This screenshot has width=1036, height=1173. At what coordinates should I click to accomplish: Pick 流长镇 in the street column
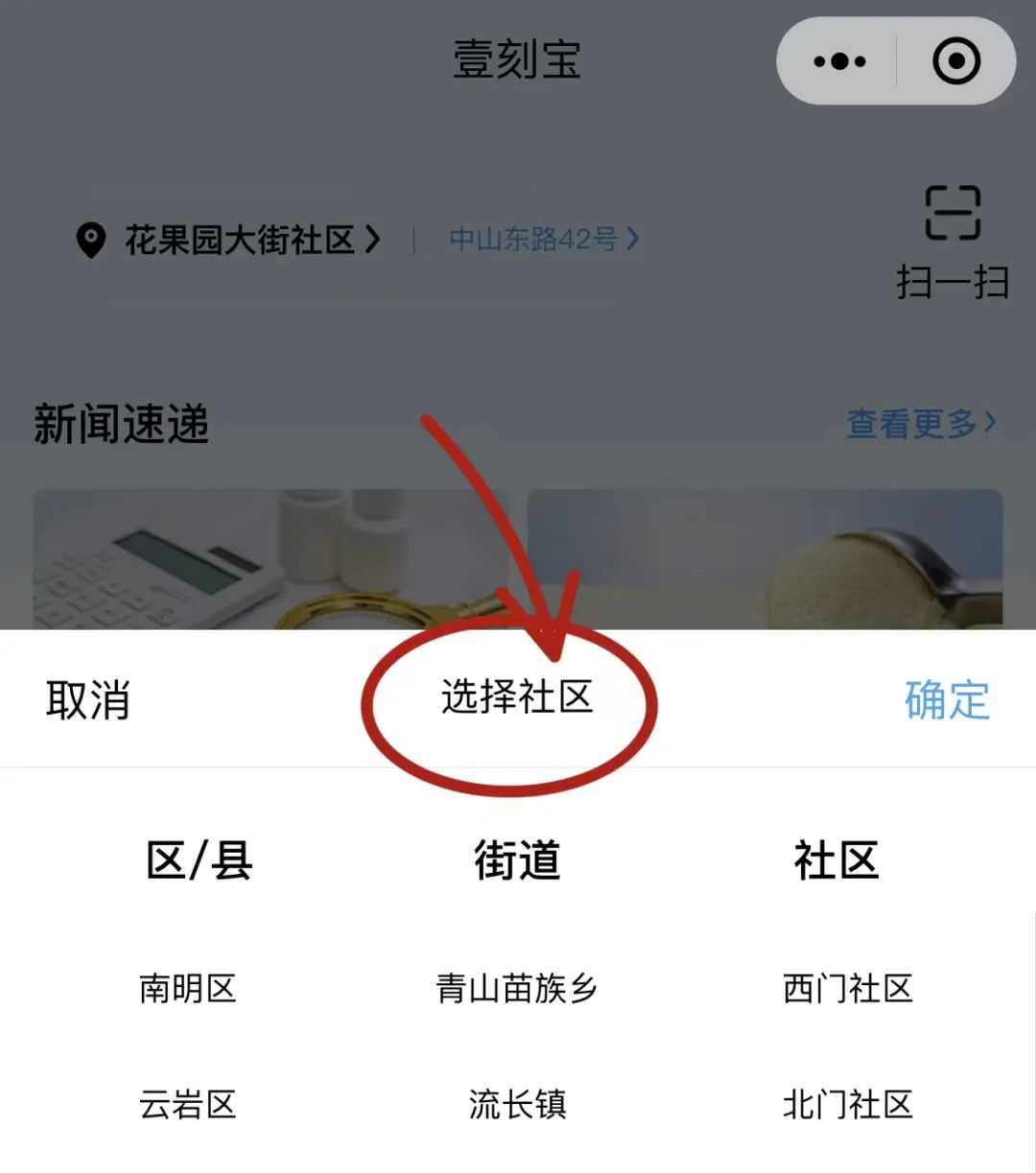click(x=517, y=1105)
